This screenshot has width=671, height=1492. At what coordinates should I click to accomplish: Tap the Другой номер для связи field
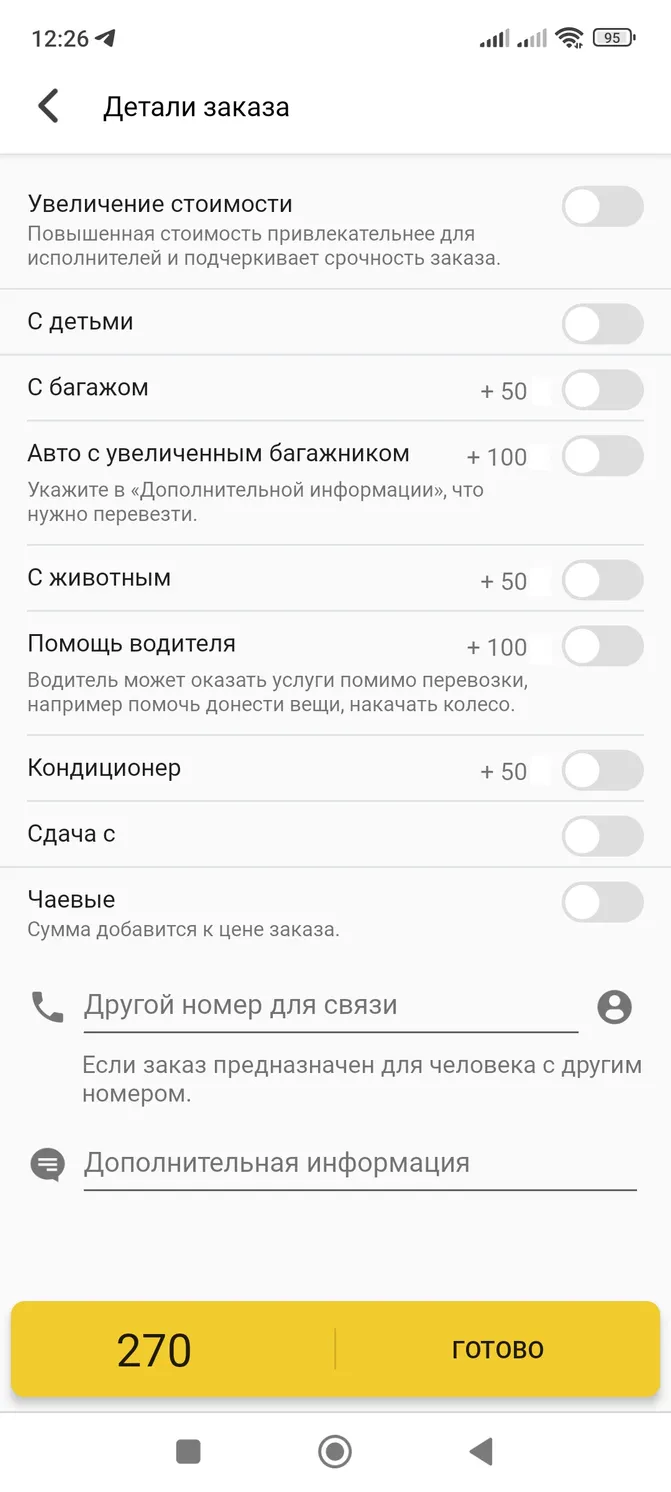(x=331, y=1006)
